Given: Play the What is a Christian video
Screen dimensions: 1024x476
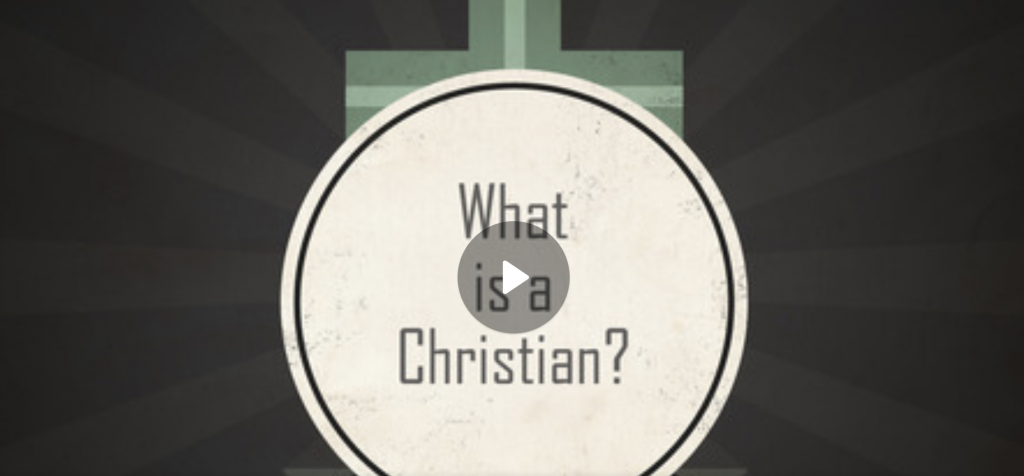Looking at the screenshot, I should [x=513, y=277].
